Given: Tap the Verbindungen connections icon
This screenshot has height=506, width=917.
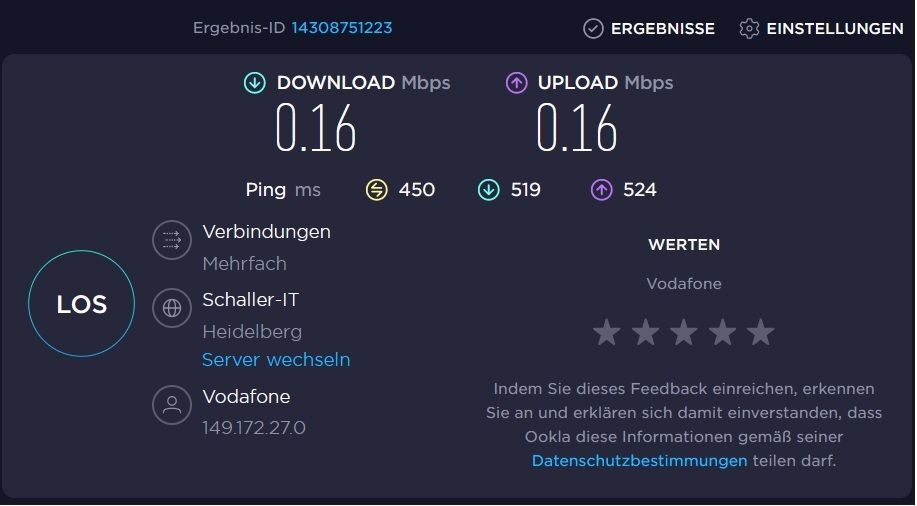Looking at the screenshot, I should point(171,240).
